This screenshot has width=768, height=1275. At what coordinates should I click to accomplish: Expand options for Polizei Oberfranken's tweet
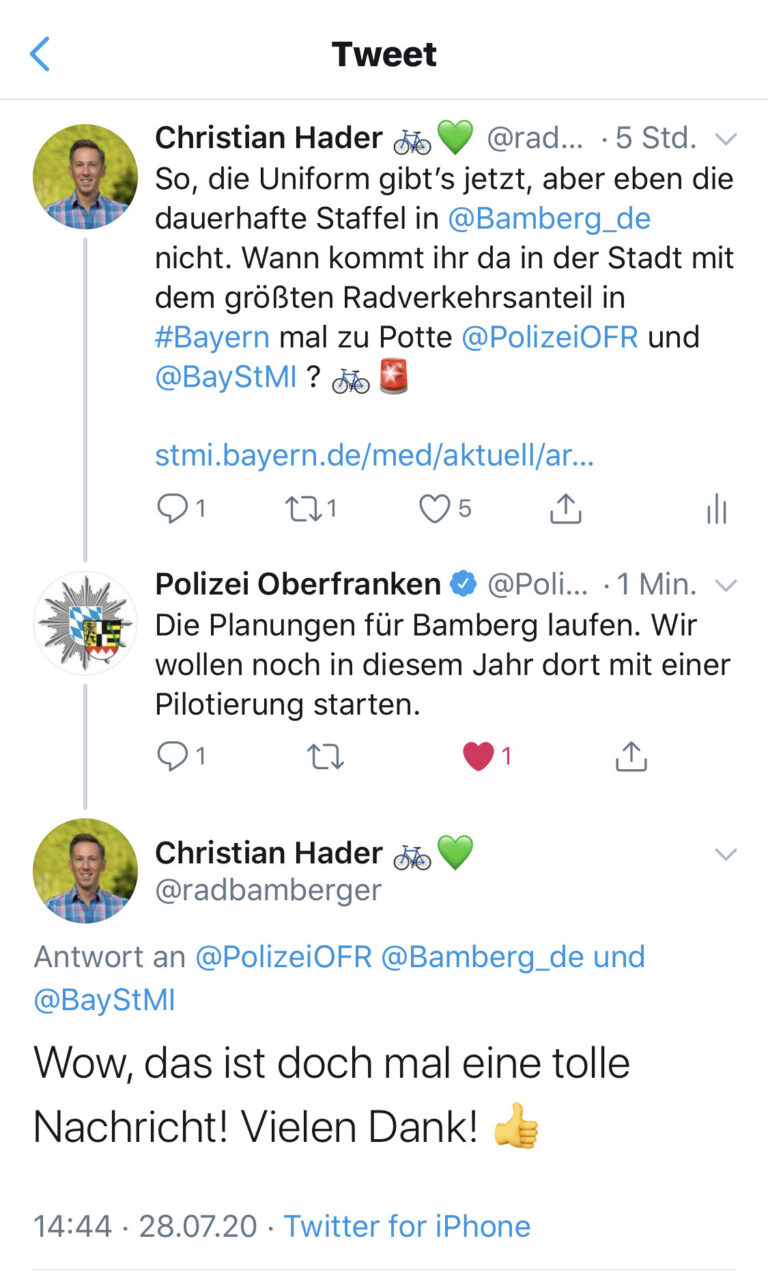click(727, 585)
